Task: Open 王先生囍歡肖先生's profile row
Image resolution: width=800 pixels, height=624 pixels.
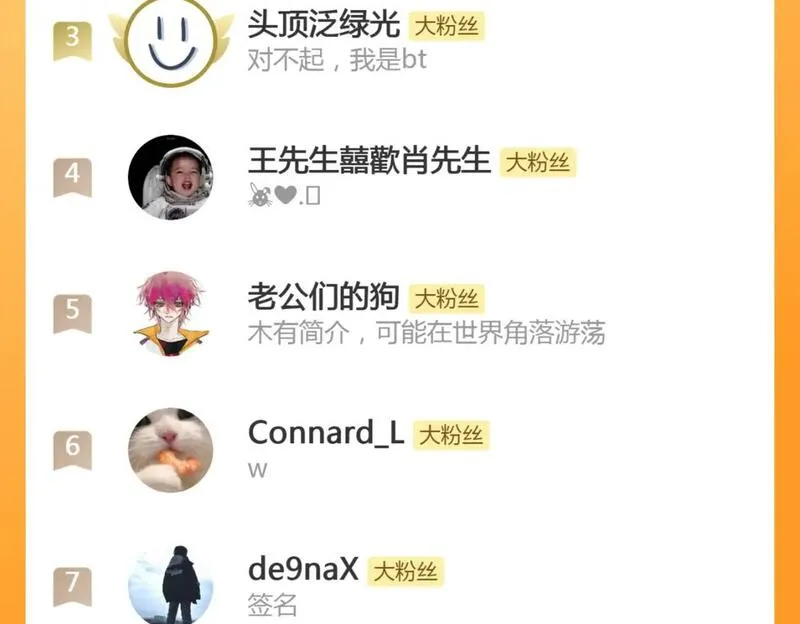Action: pyautogui.click(x=369, y=160)
